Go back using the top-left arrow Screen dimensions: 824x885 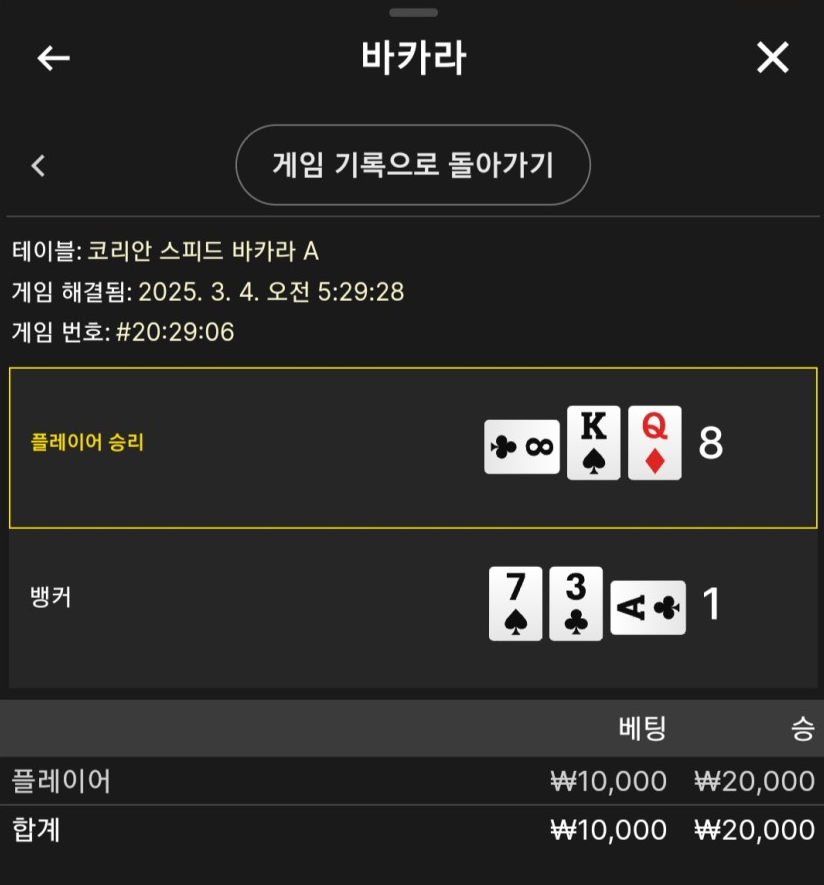(x=53, y=59)
